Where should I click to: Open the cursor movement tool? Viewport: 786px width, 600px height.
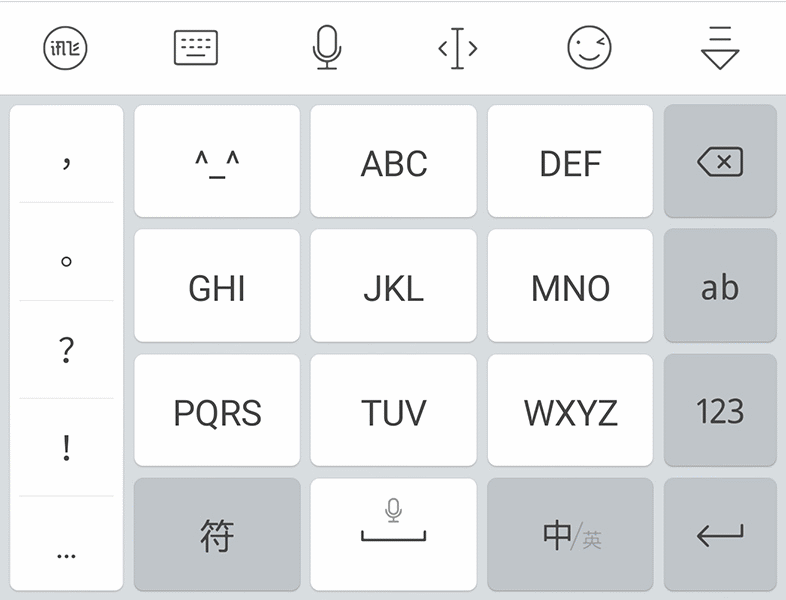tap(458, 48)
